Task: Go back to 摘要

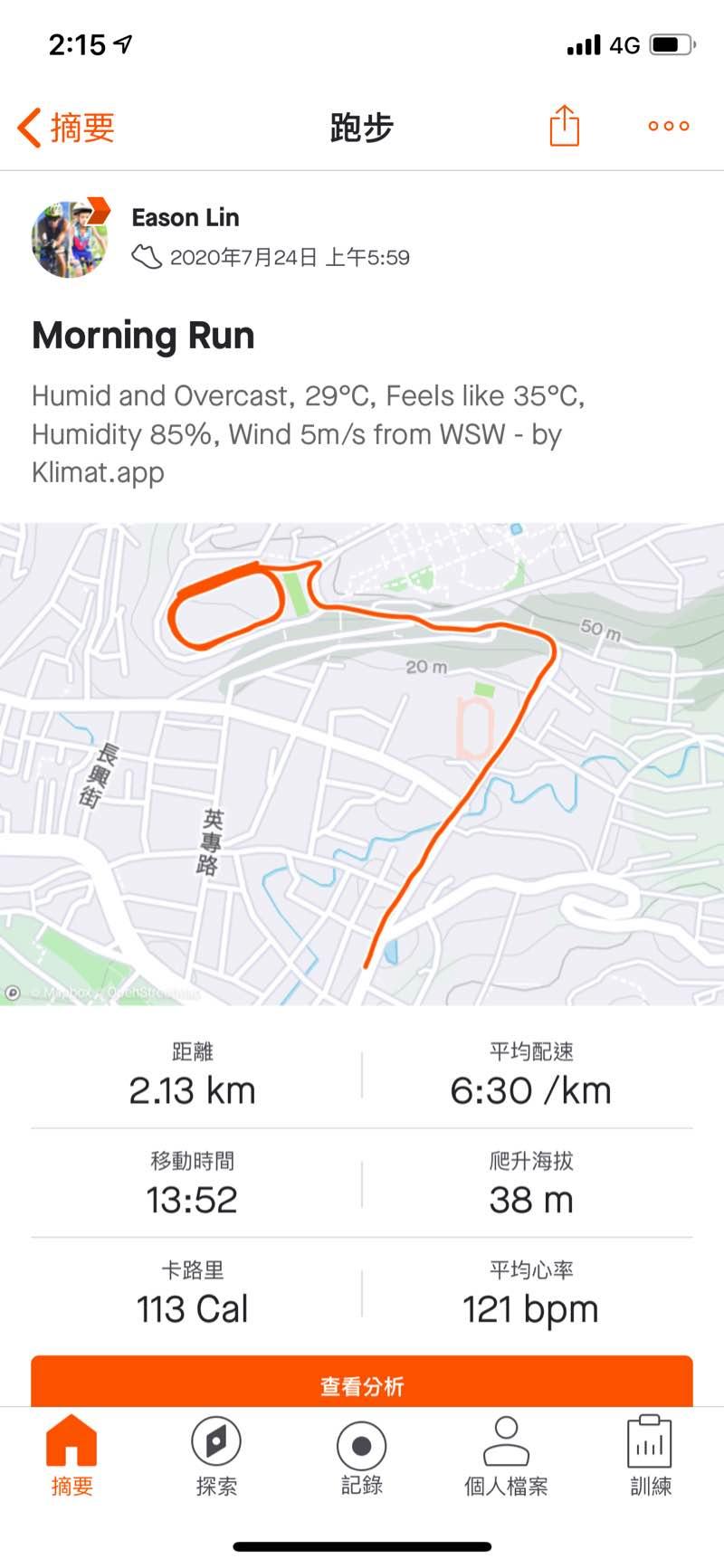Action: click(67, 128)
